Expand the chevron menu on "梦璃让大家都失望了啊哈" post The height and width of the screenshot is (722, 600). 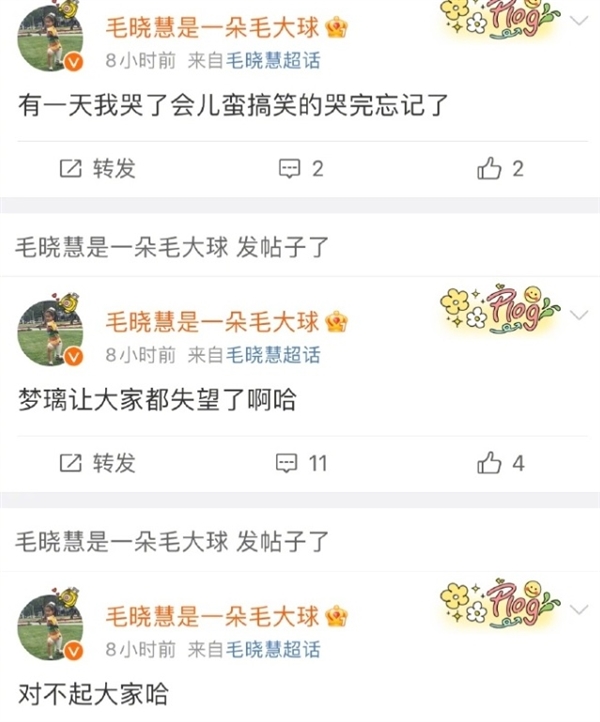pos(578,315)
